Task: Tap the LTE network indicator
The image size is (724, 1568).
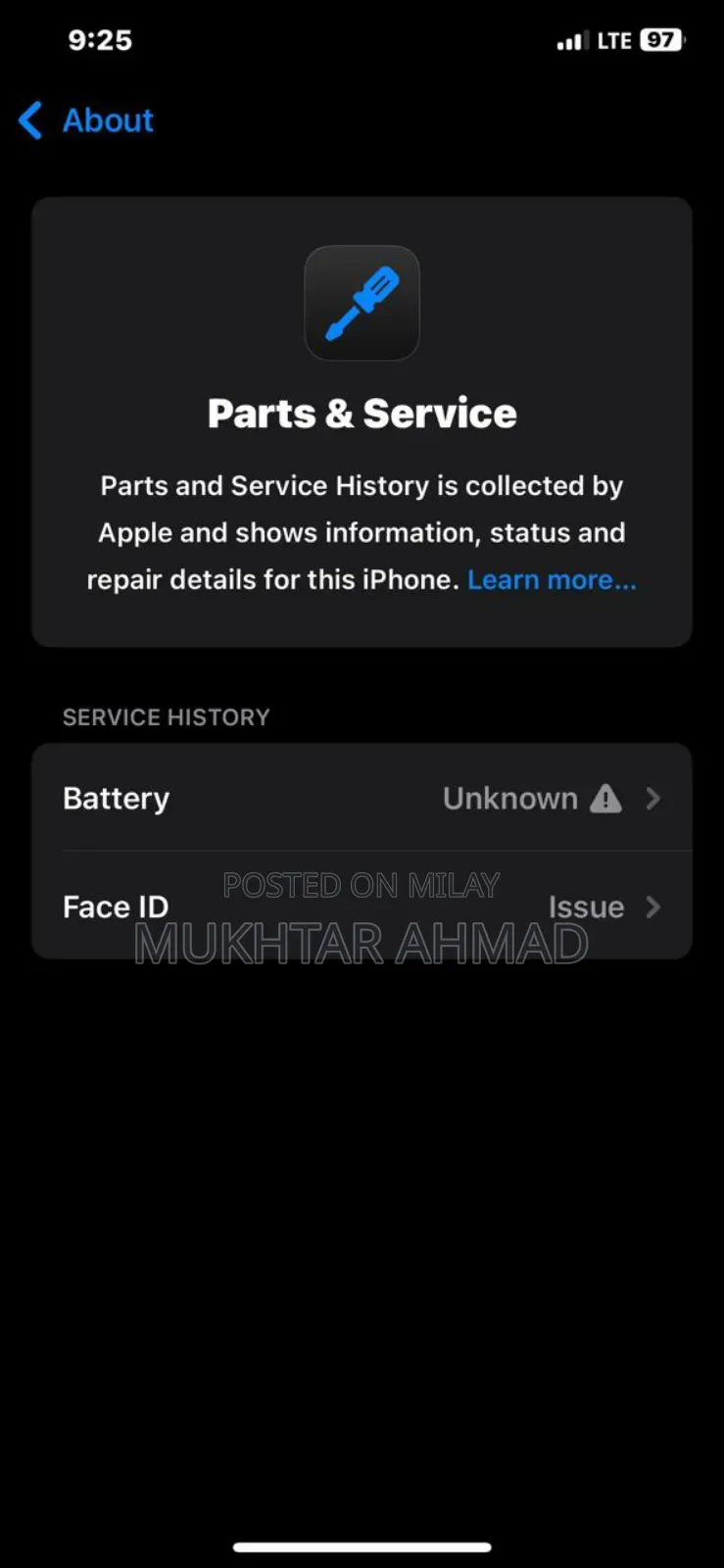Action: [x=615, y=40]
